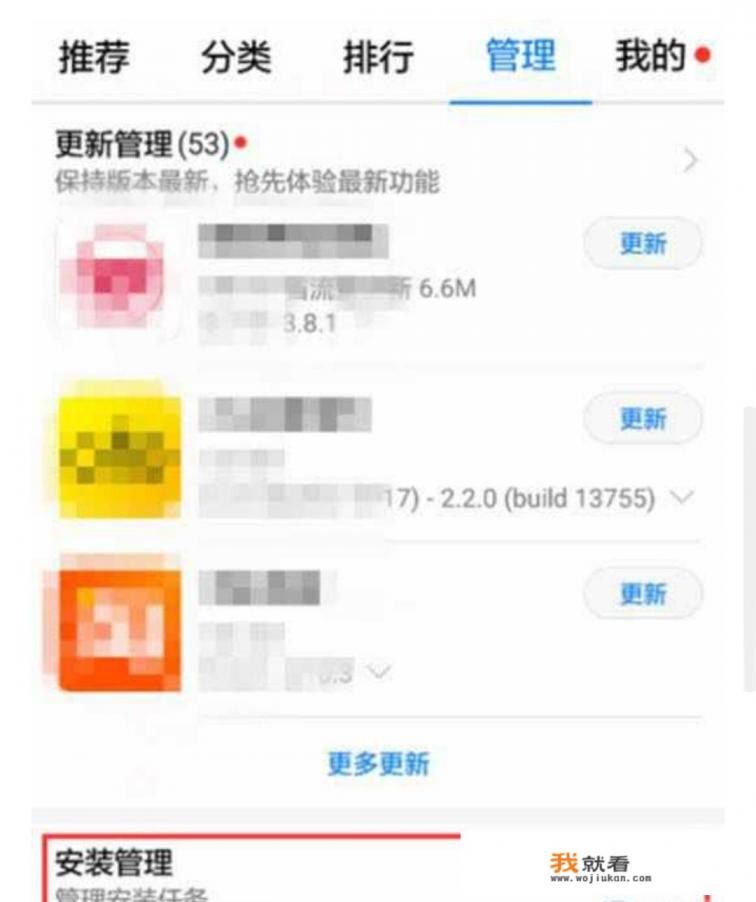Switch to the 推荐 tab
Screen dimensions: 756x902
(x=93, y=57)
